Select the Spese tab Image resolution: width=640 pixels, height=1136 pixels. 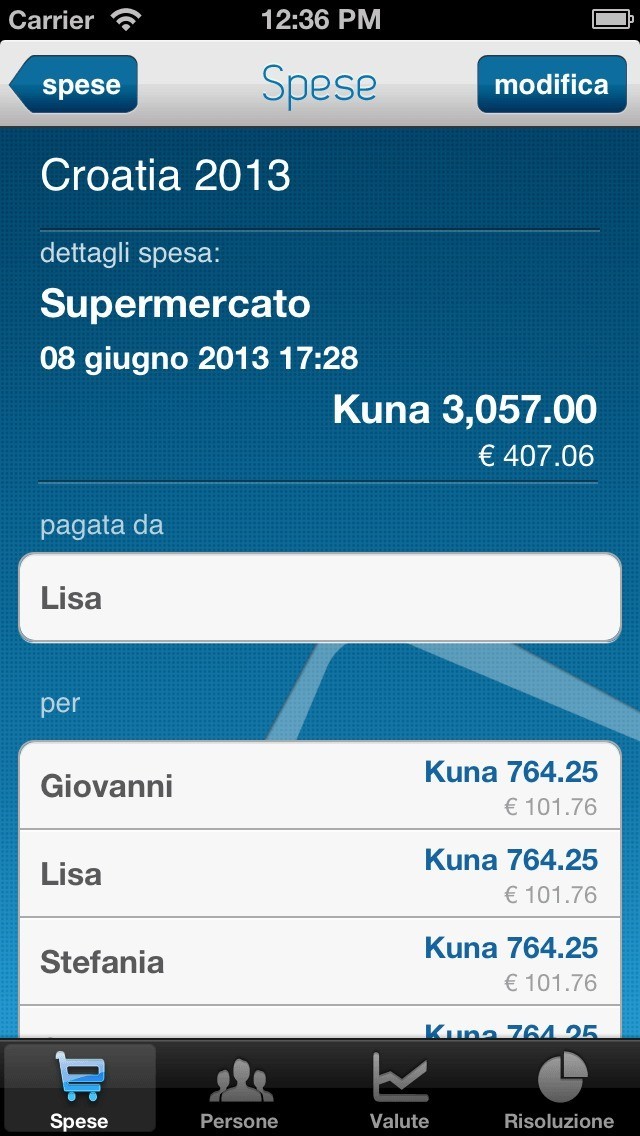point(79,1090)
